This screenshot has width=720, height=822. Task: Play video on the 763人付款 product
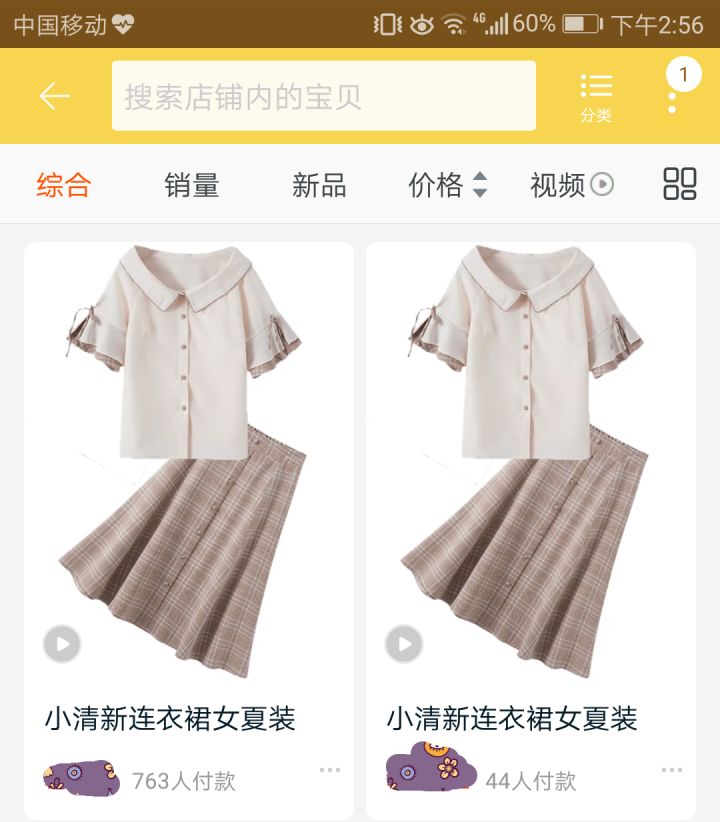coord(62,644)
